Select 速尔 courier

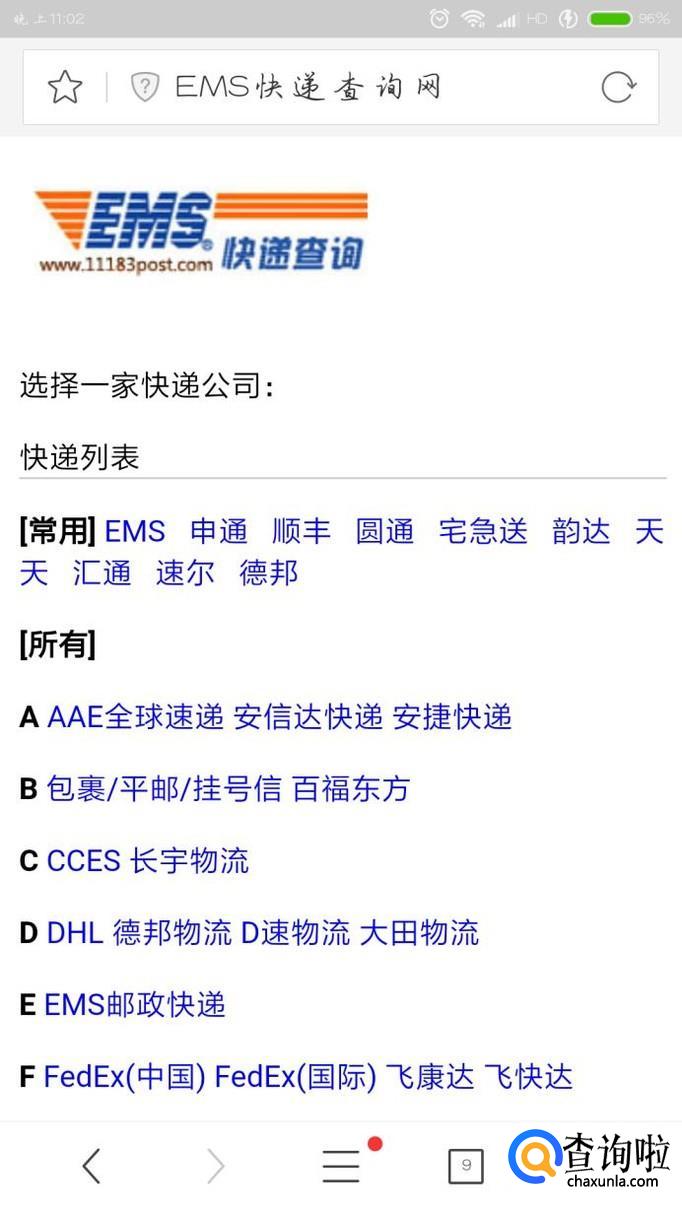185,573
